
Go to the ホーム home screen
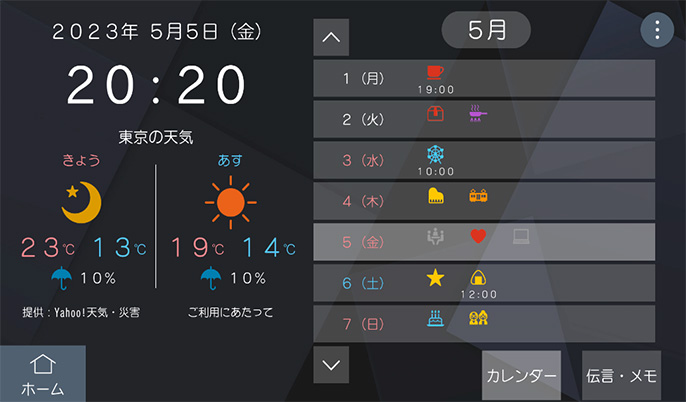[42, 375]
